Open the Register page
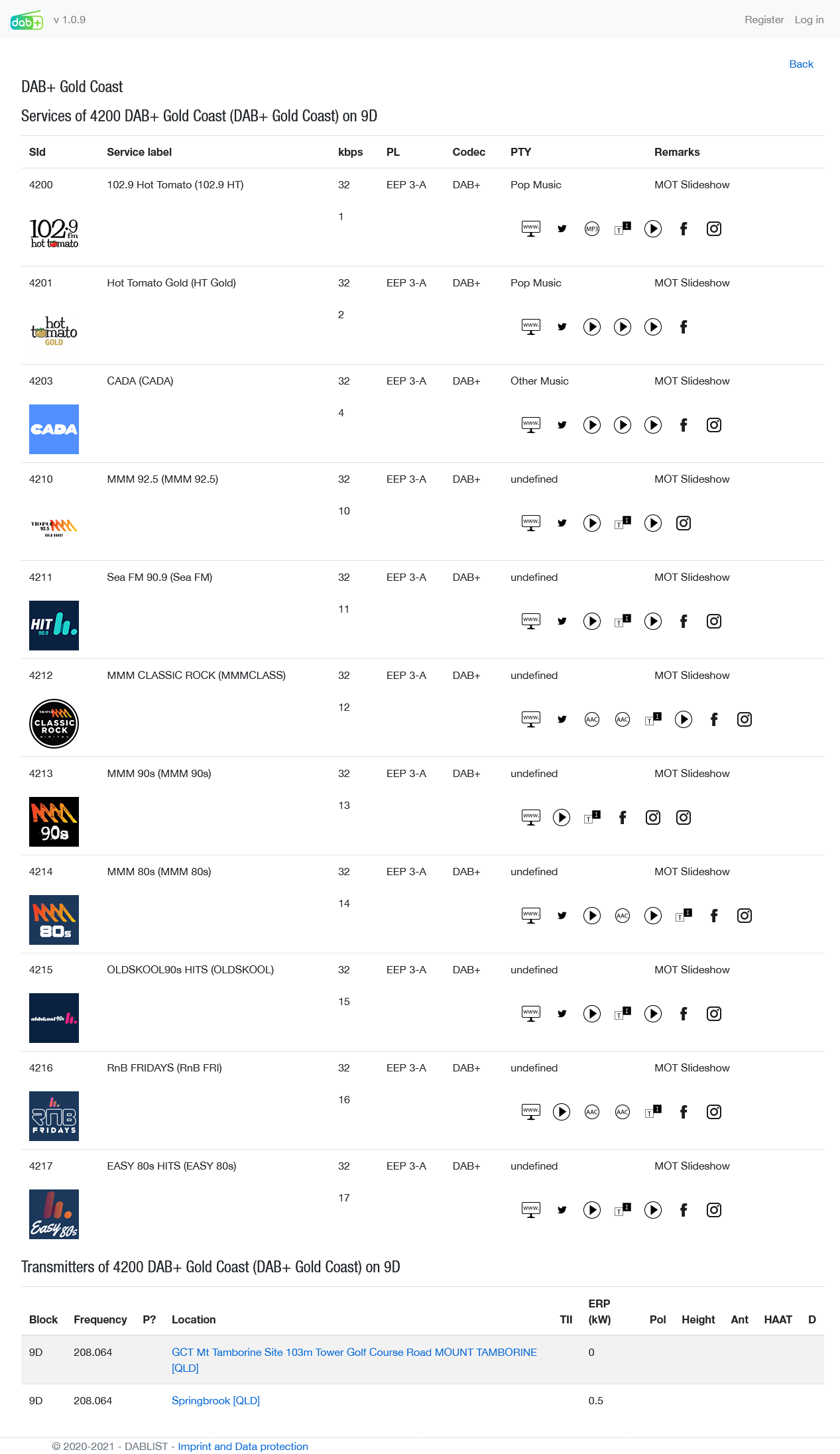840x1454 pixels. coord(764,20)
